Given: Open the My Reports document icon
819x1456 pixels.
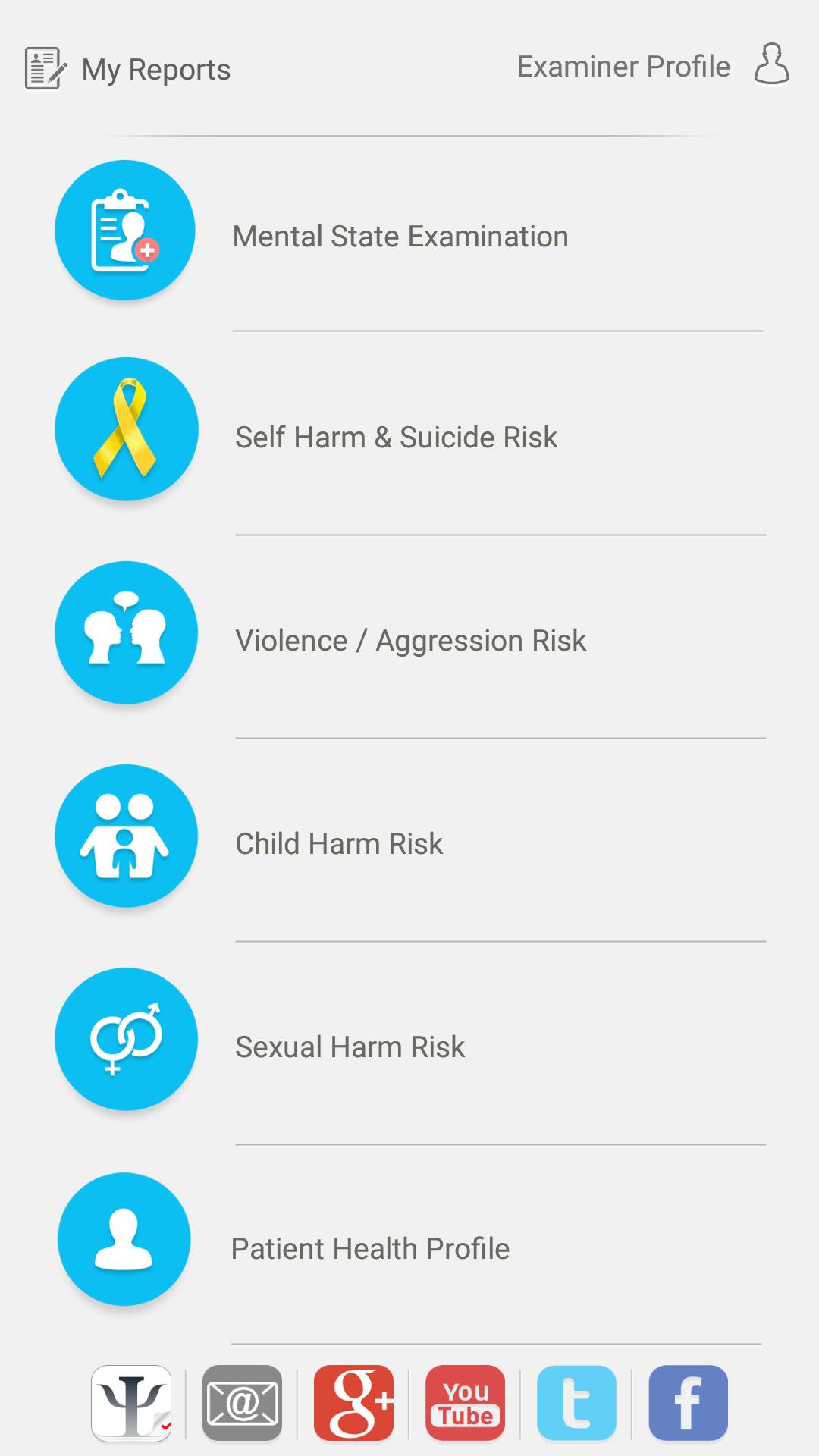Looking at the screenshot, I should click(x=43, y=68).
